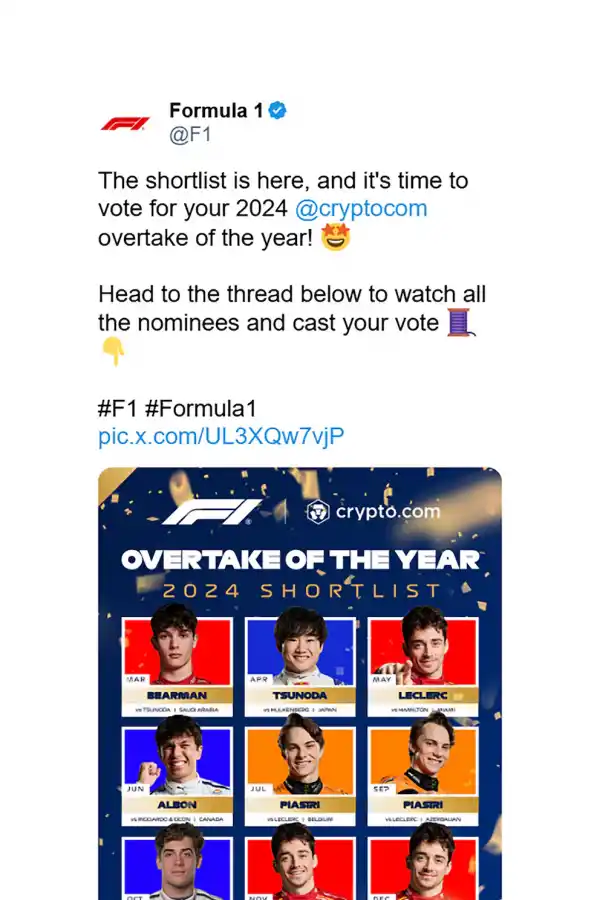
Task: Open the Overtake of the Year image
Action: coord(300,690)
